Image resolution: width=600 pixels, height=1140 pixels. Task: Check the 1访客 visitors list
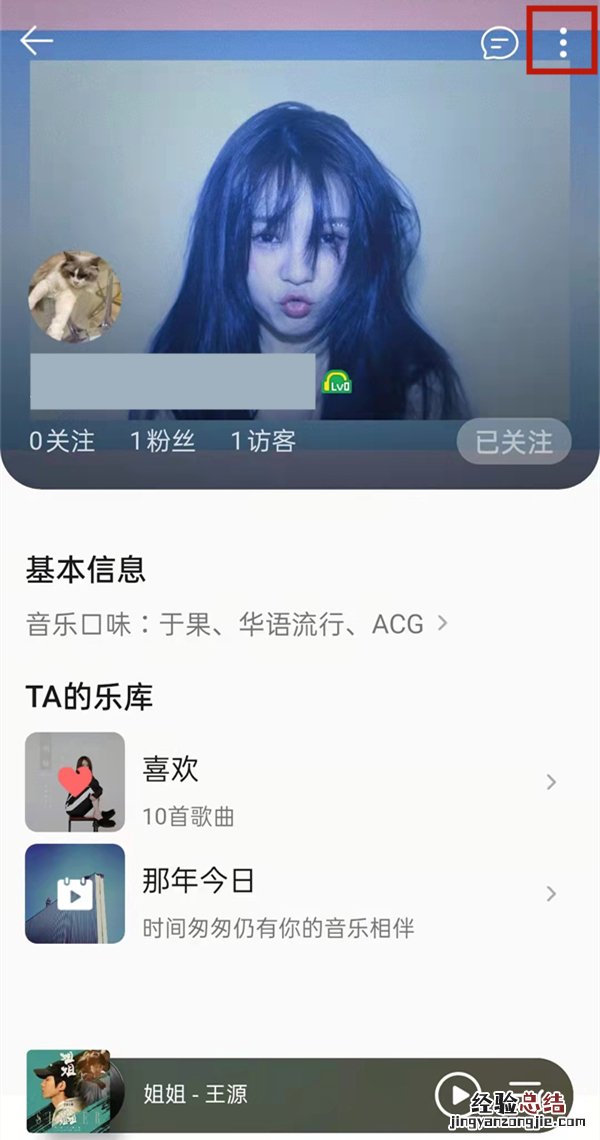pyautogui.click(x=263, y=441)
